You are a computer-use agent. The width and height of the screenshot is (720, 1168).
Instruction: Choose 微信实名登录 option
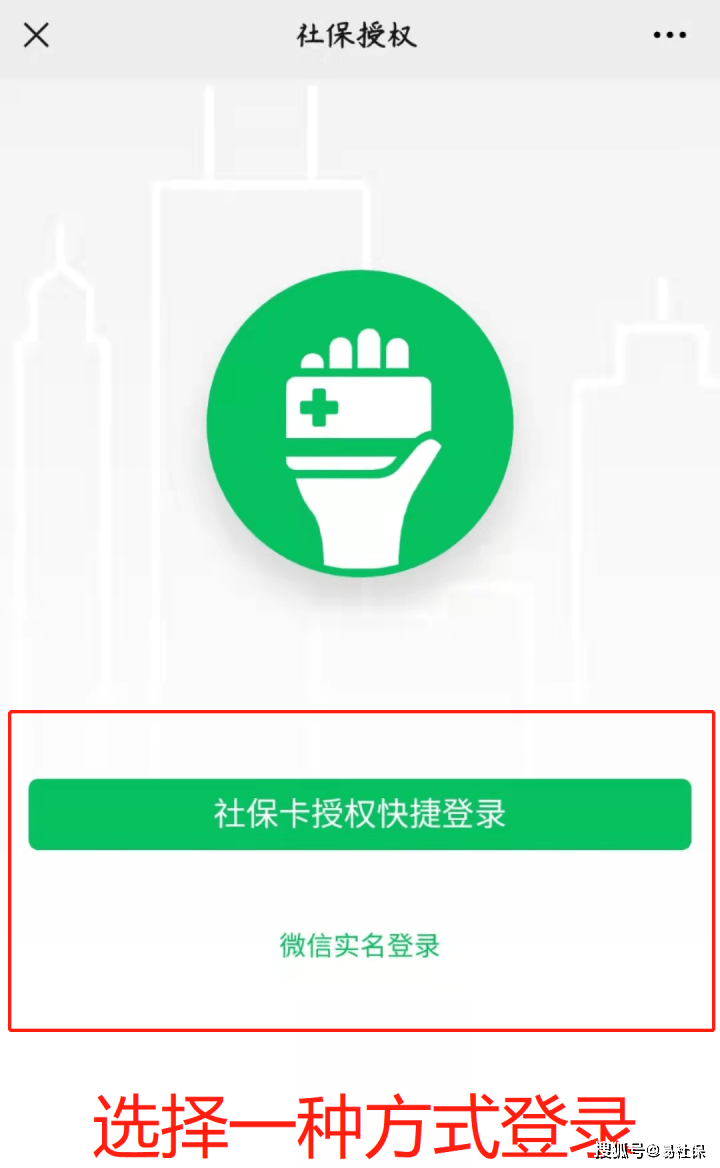click(360, 945)
